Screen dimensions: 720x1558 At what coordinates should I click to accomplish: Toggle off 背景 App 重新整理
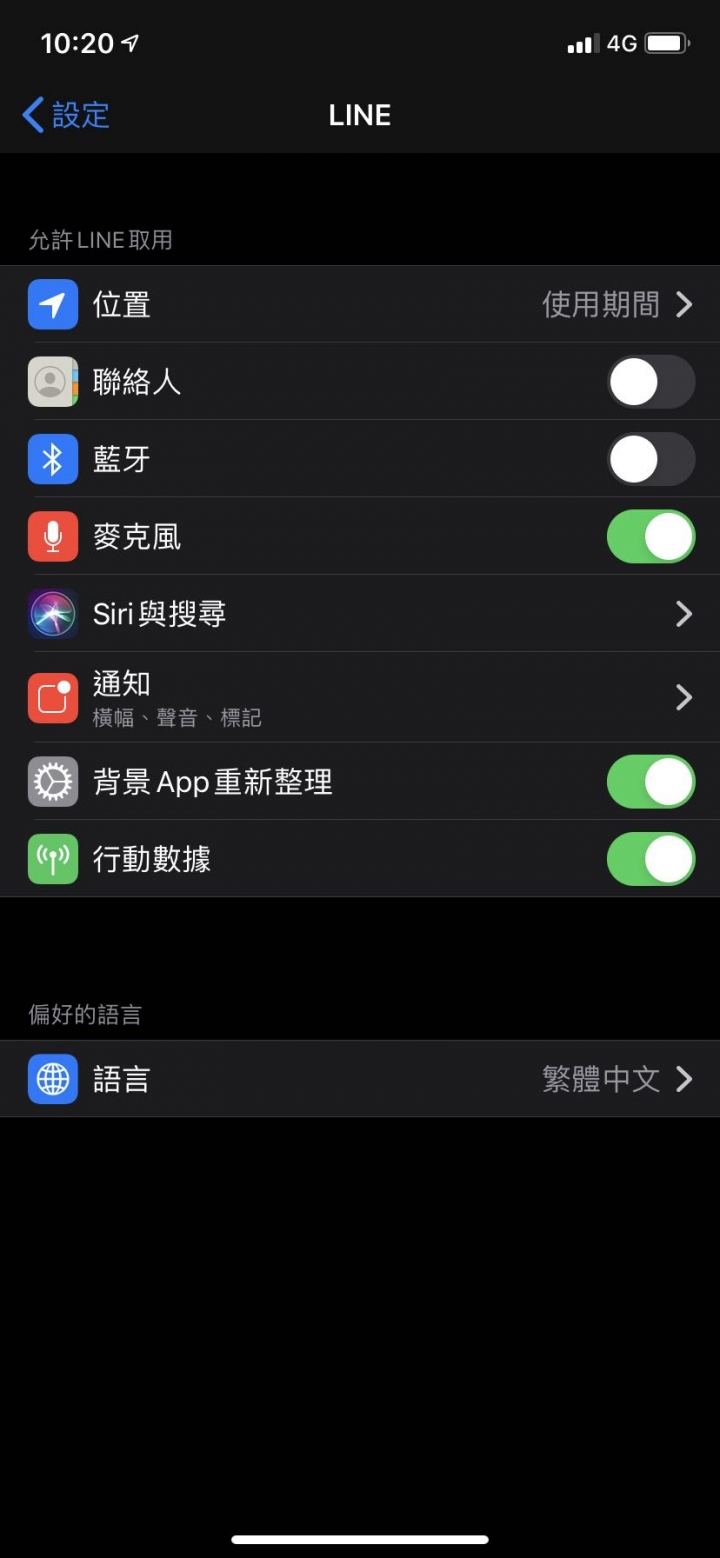pyautogui.click(x=651, y=782)
